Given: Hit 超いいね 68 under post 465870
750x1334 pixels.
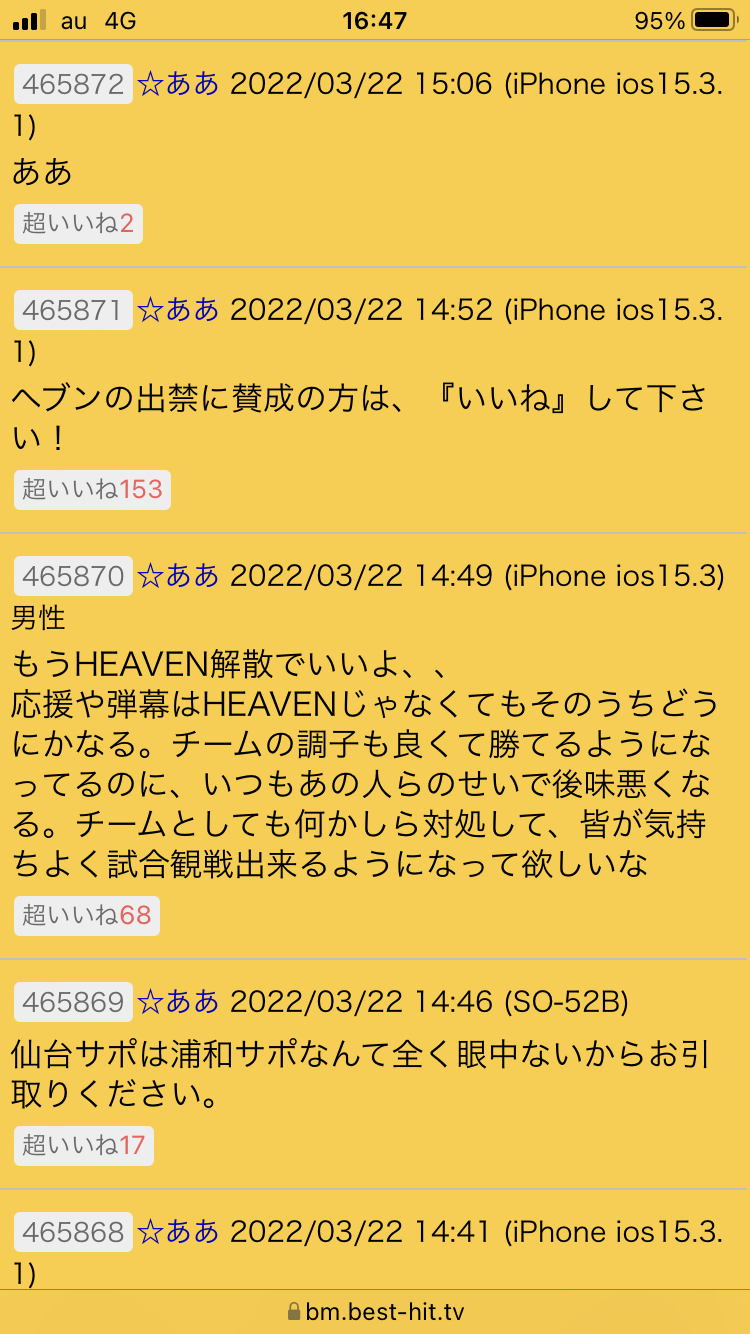Looking at the screenshot, I should click(86, 916).
